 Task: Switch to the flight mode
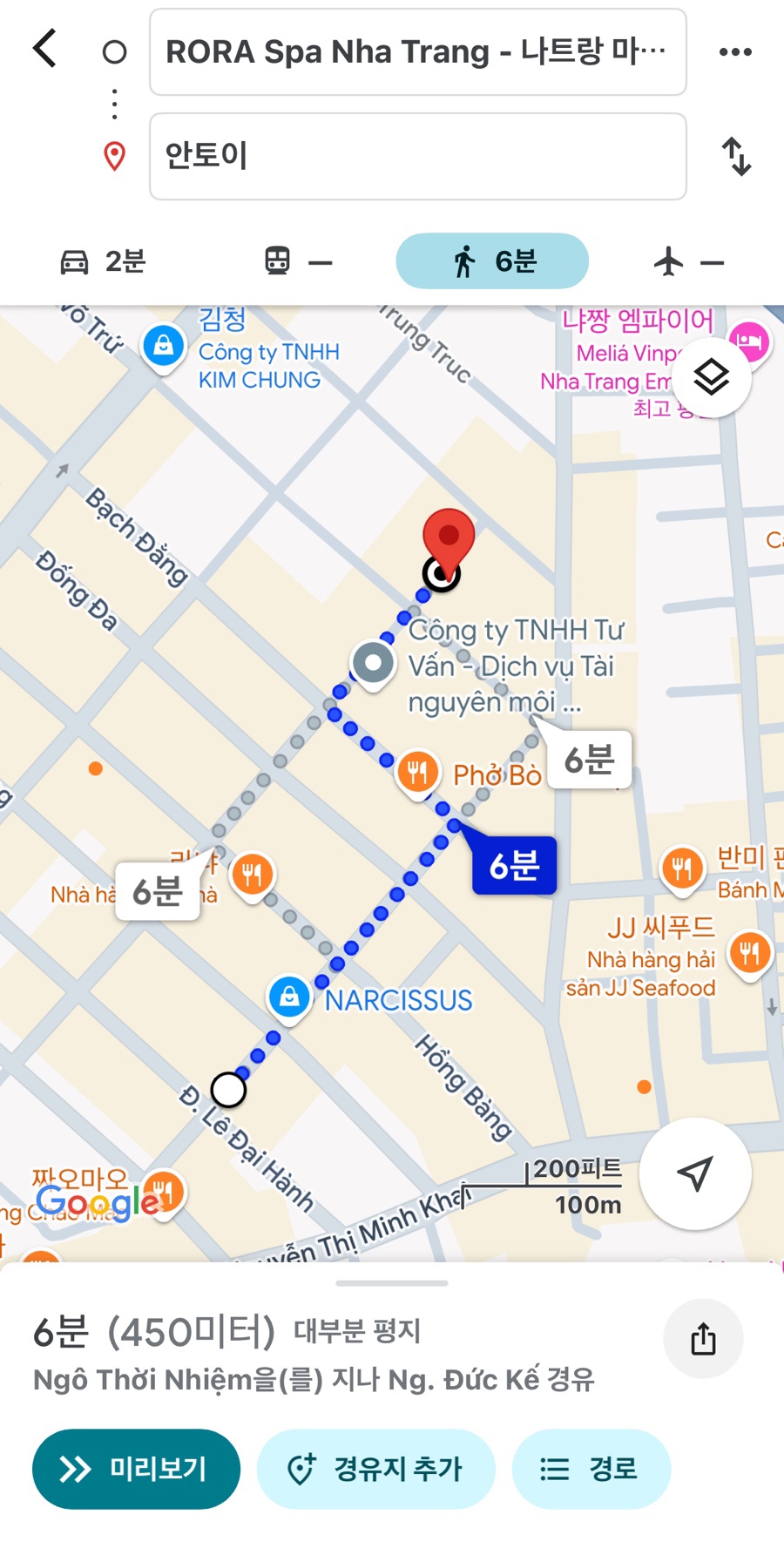689,261
